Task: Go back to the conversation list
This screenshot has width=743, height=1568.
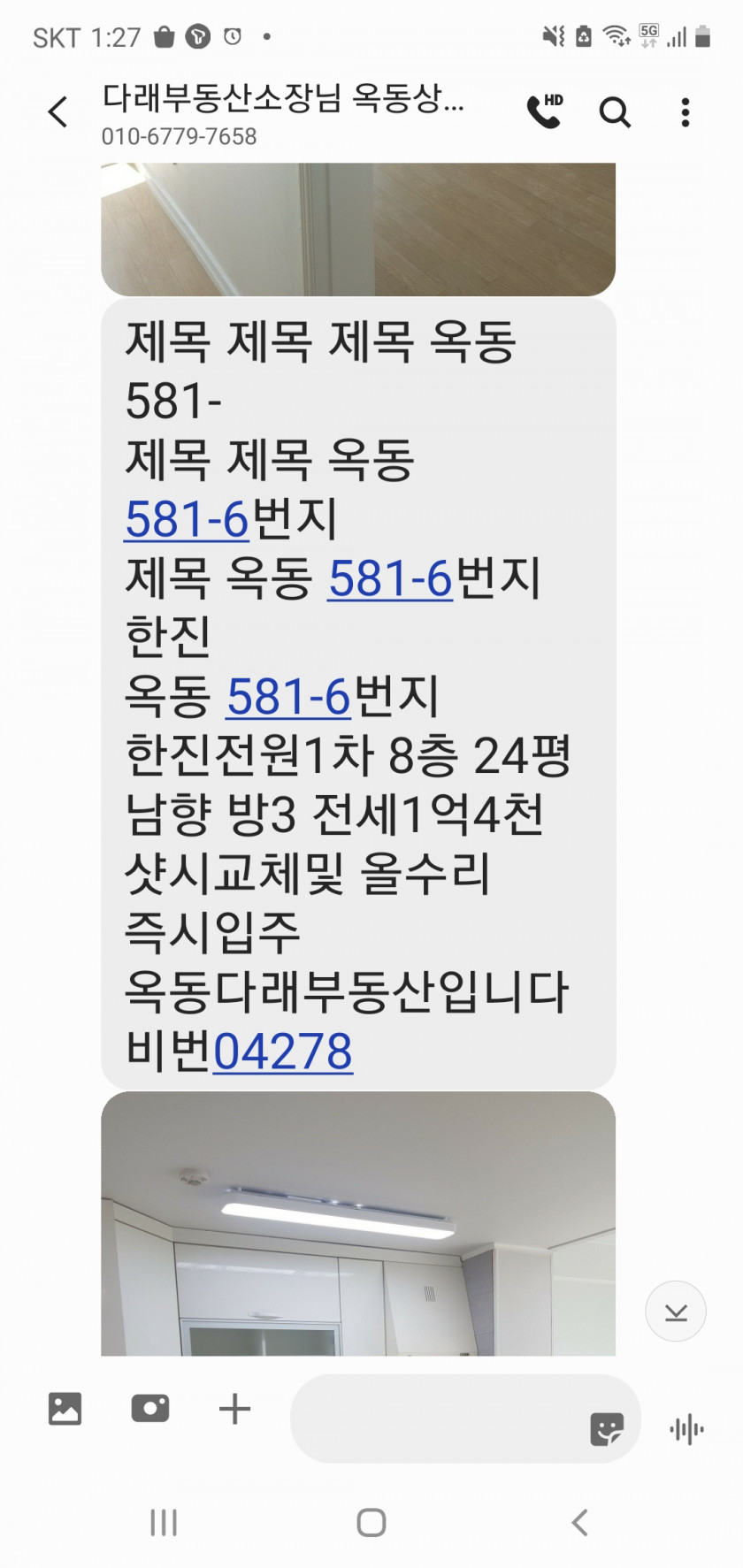Action: click(58, 113)
